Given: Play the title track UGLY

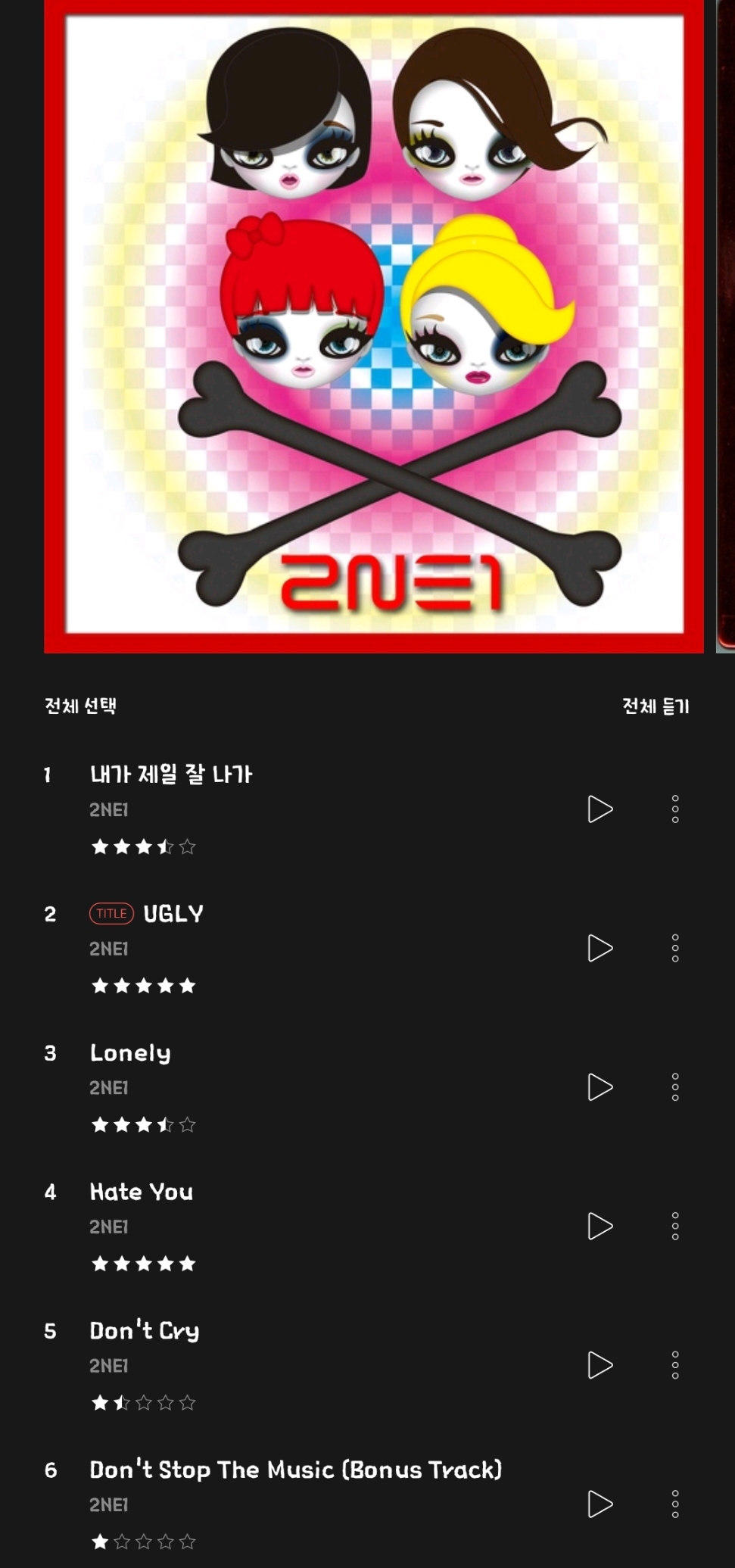Looking at the screenshot, I should click(600, 946).
